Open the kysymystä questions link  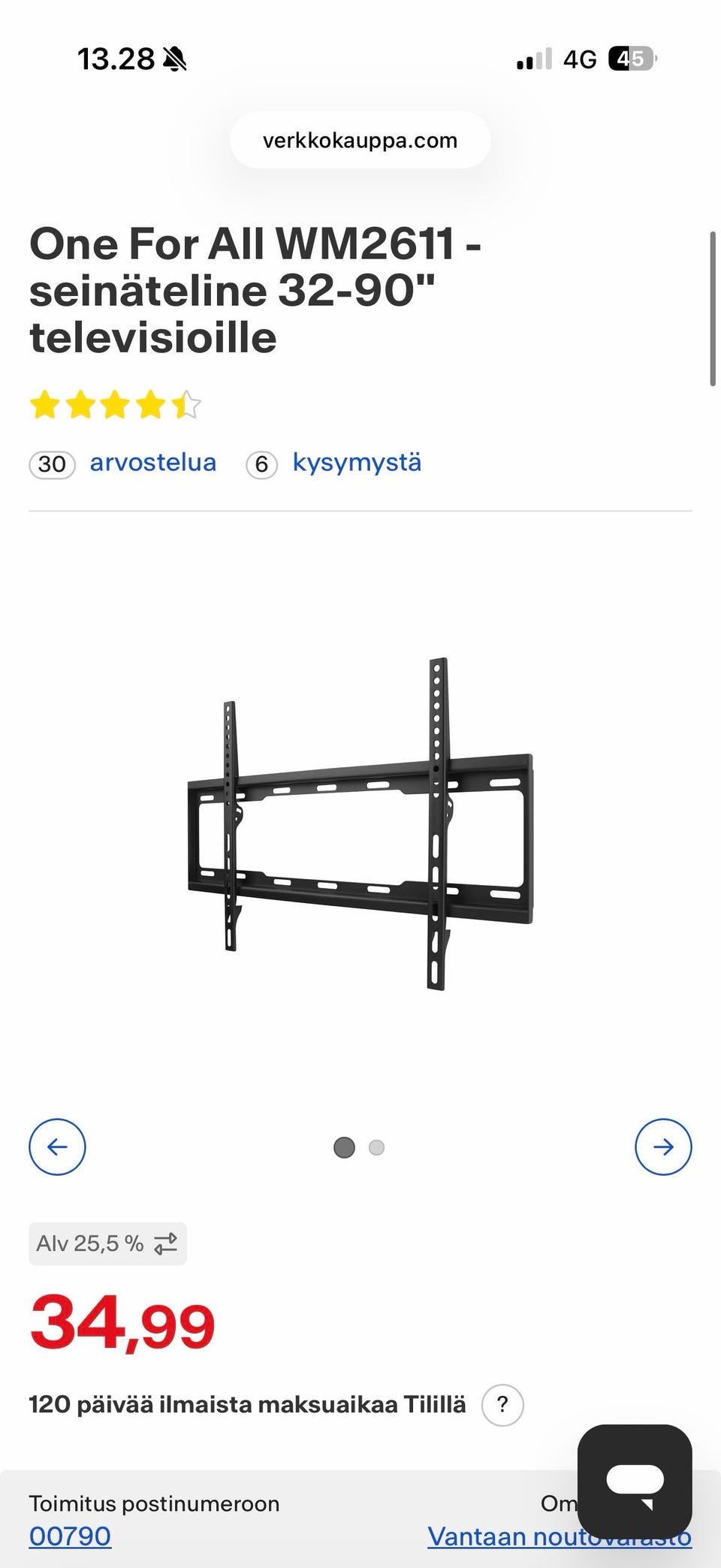tap(357, 463)
